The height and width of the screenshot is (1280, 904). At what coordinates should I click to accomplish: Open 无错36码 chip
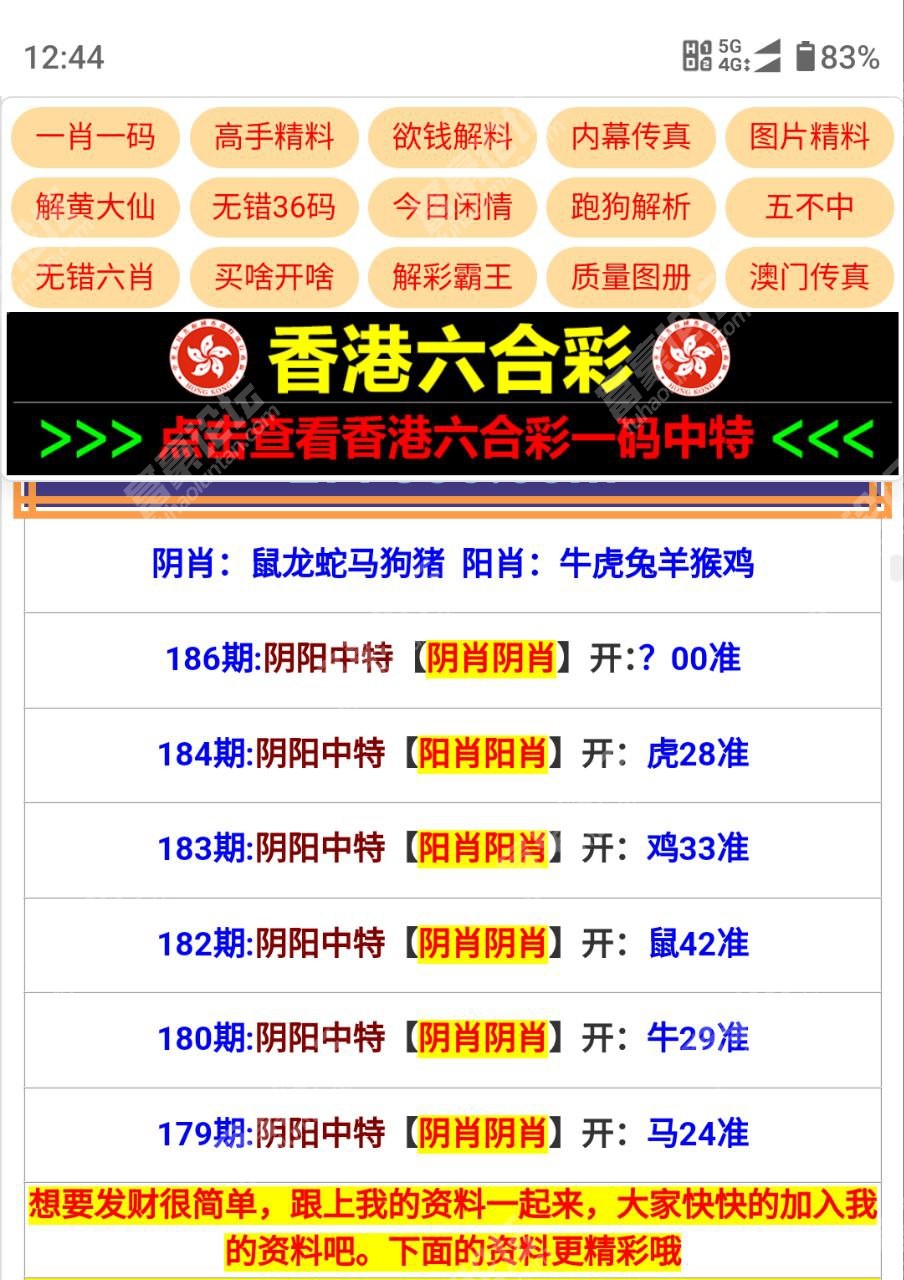click(x=273, y=207)
